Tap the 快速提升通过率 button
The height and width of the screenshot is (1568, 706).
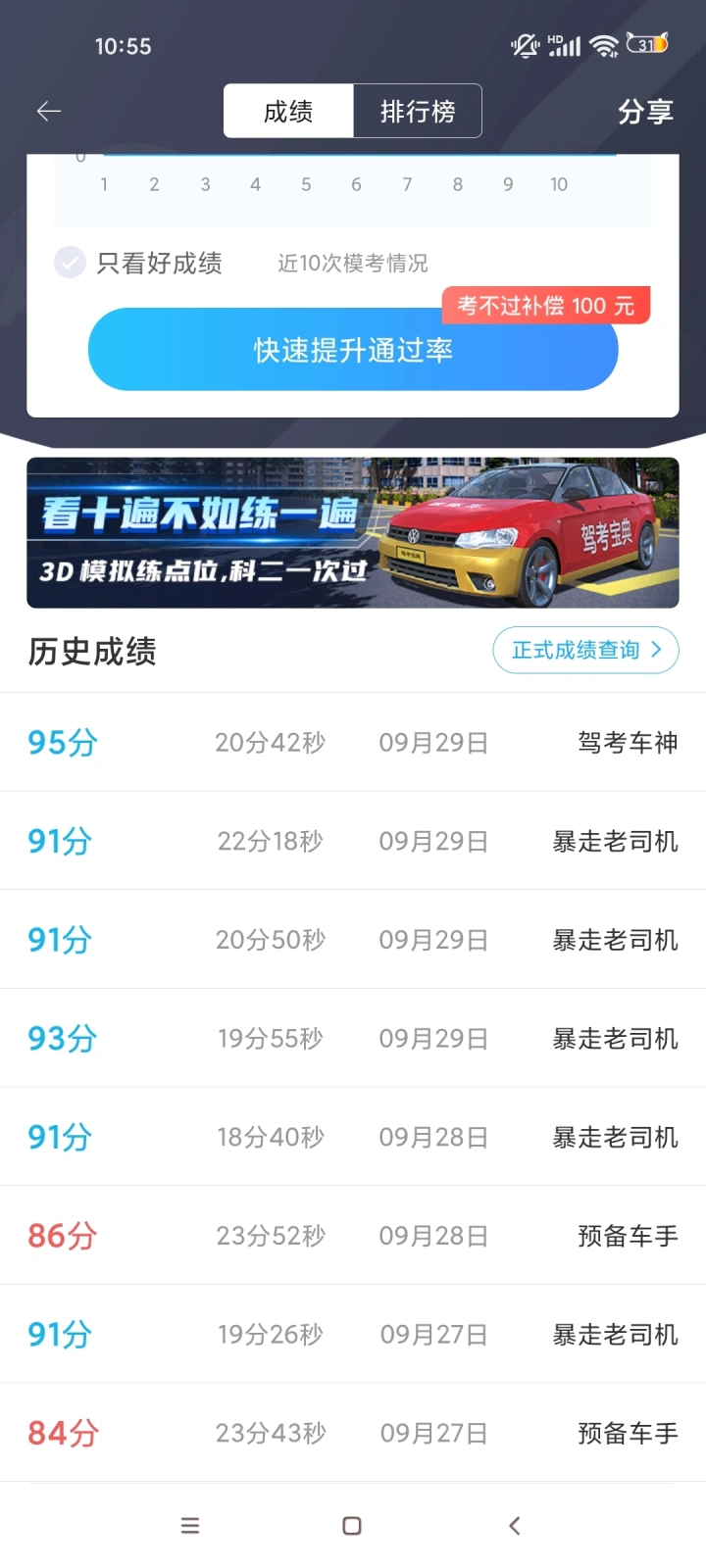[x=353, y=350]
